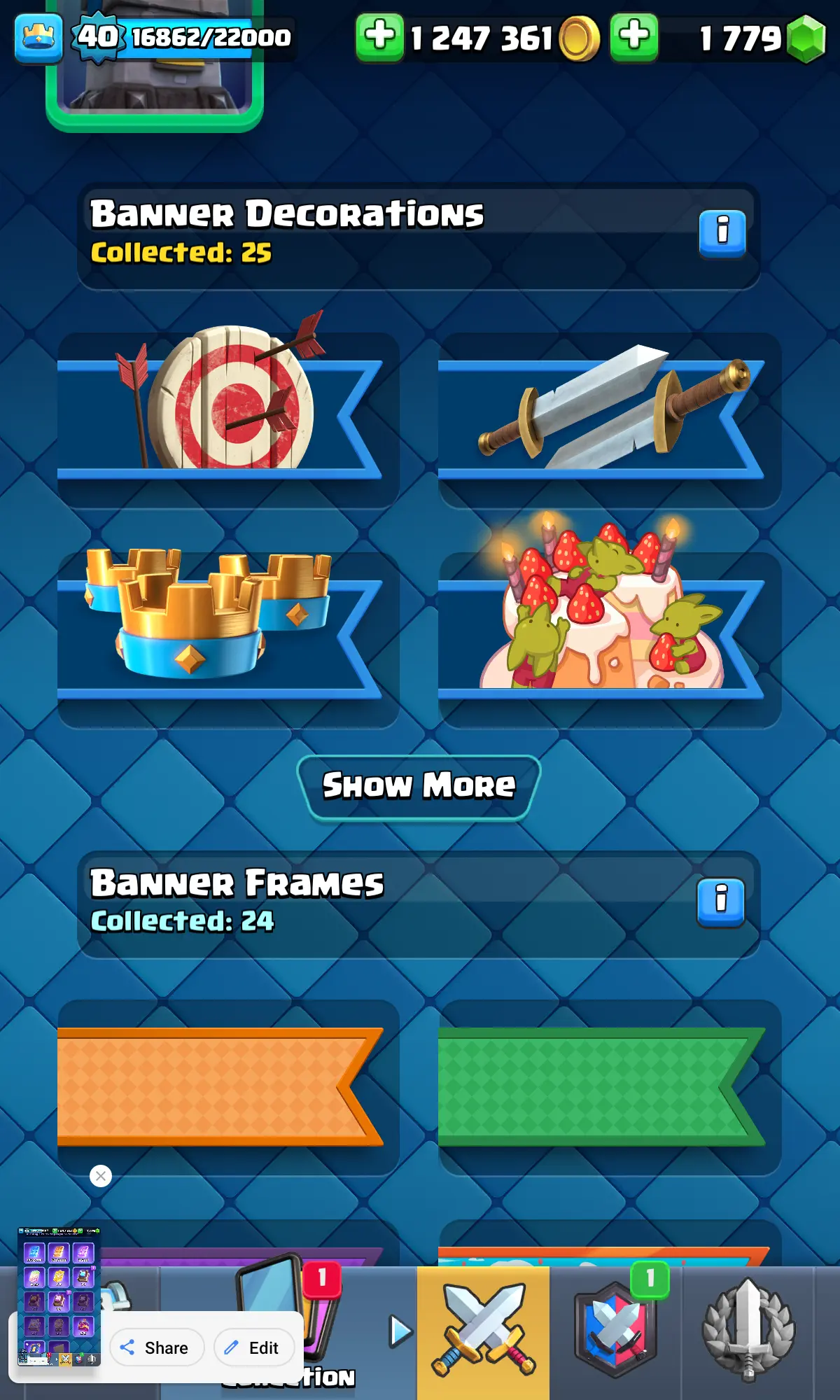Add more gems with plus button

coord(633,36)
